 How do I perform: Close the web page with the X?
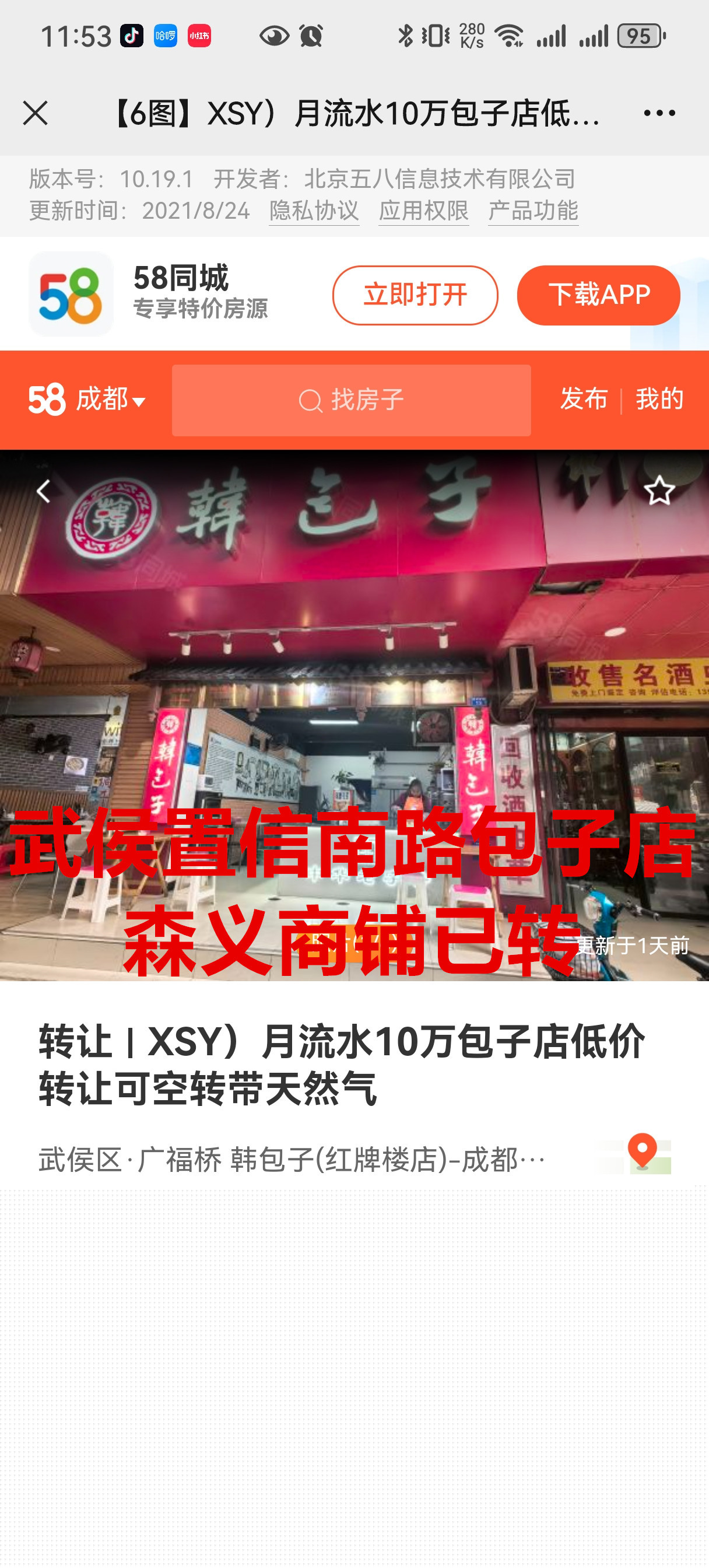tap(36, 113)
